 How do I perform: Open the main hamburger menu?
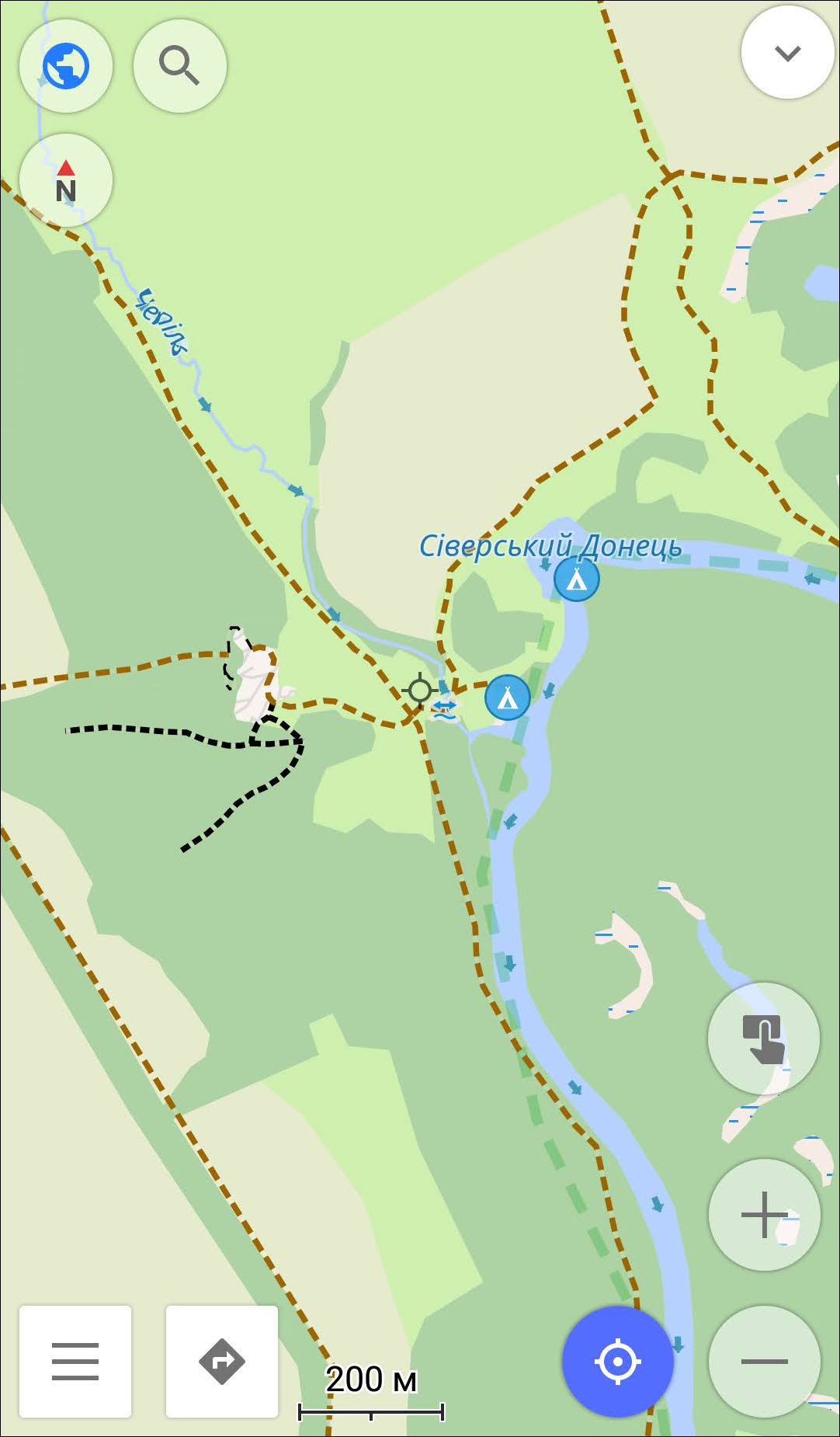(x=75, y=1361)
